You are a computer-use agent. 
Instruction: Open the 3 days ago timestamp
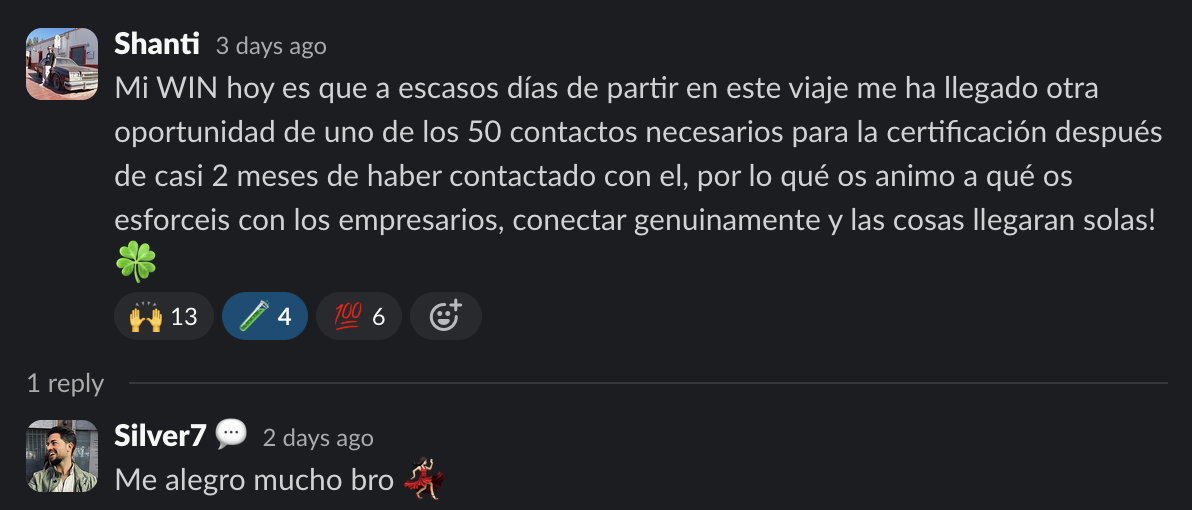pyautogui.click(x=271, y=46)
